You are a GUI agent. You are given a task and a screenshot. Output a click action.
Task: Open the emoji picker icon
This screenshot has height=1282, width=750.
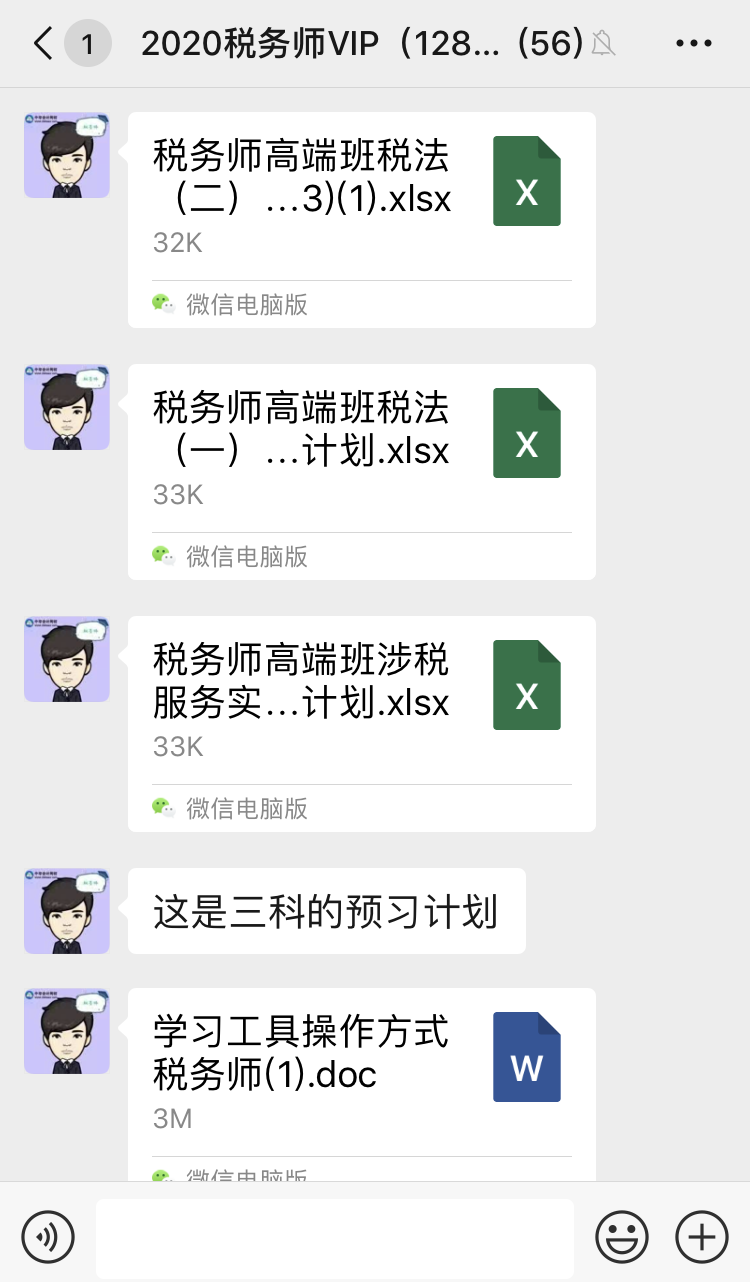[621, 1237]
